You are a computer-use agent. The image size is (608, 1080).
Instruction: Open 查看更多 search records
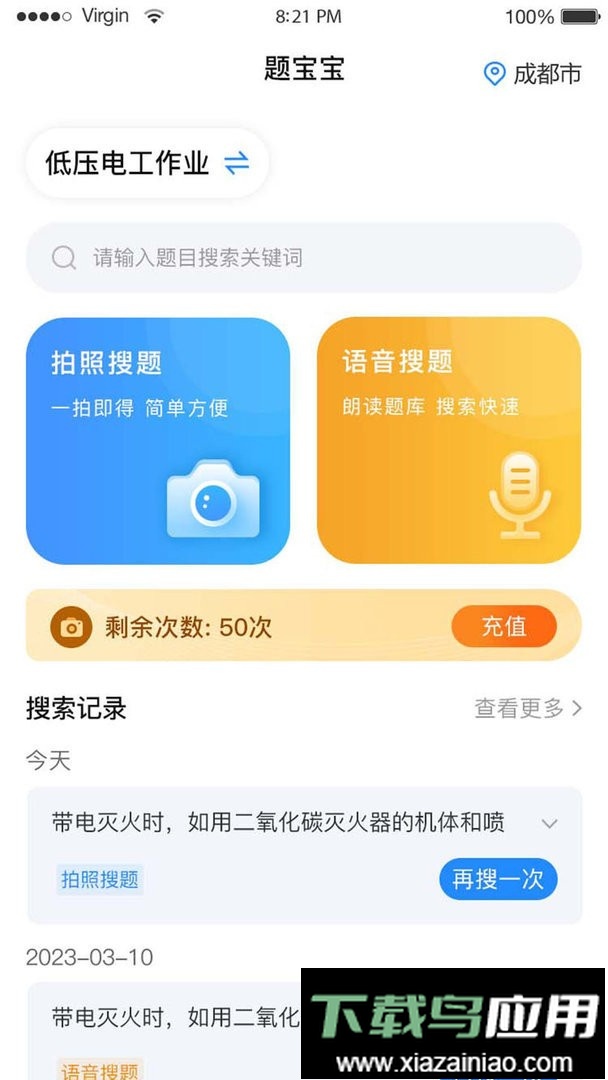point(527,709)
